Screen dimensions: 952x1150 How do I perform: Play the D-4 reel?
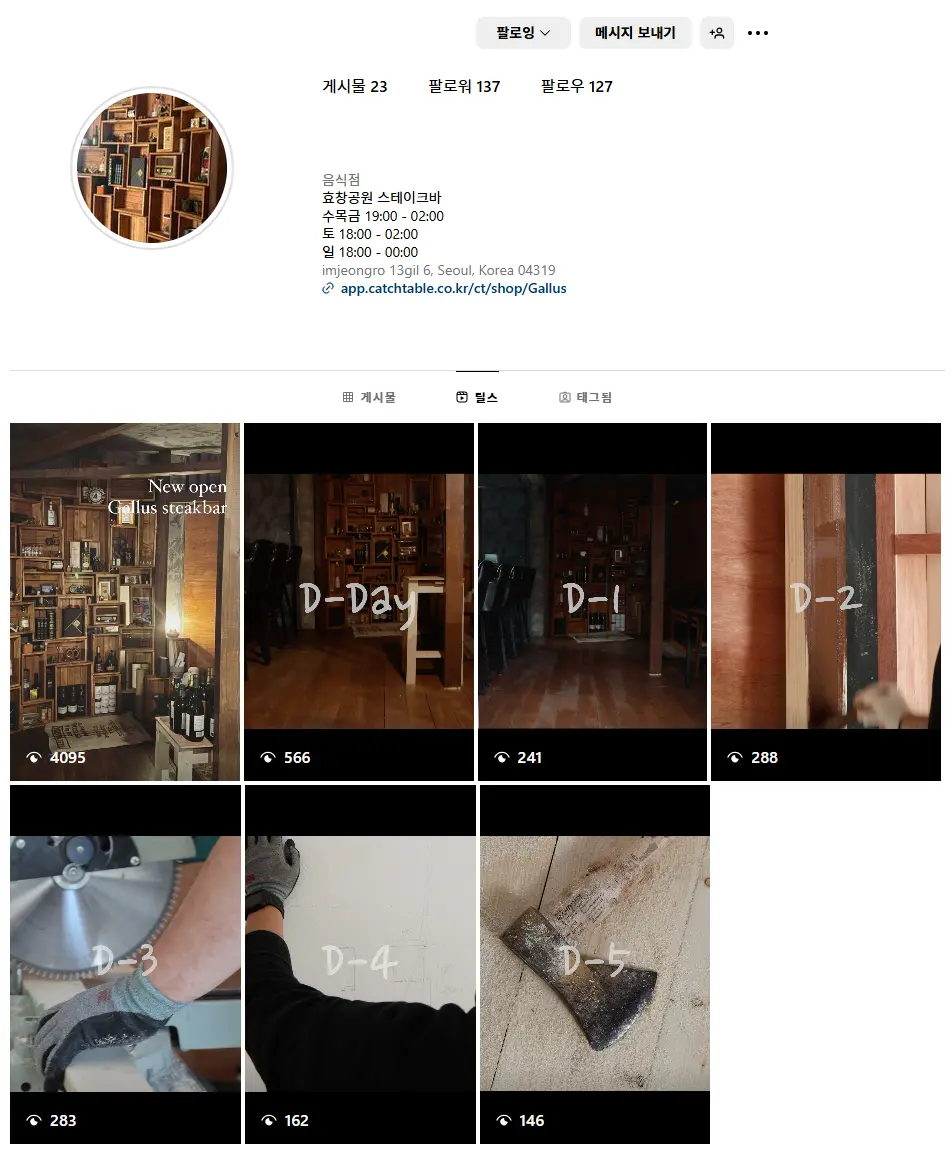click(x=359, y=963)
